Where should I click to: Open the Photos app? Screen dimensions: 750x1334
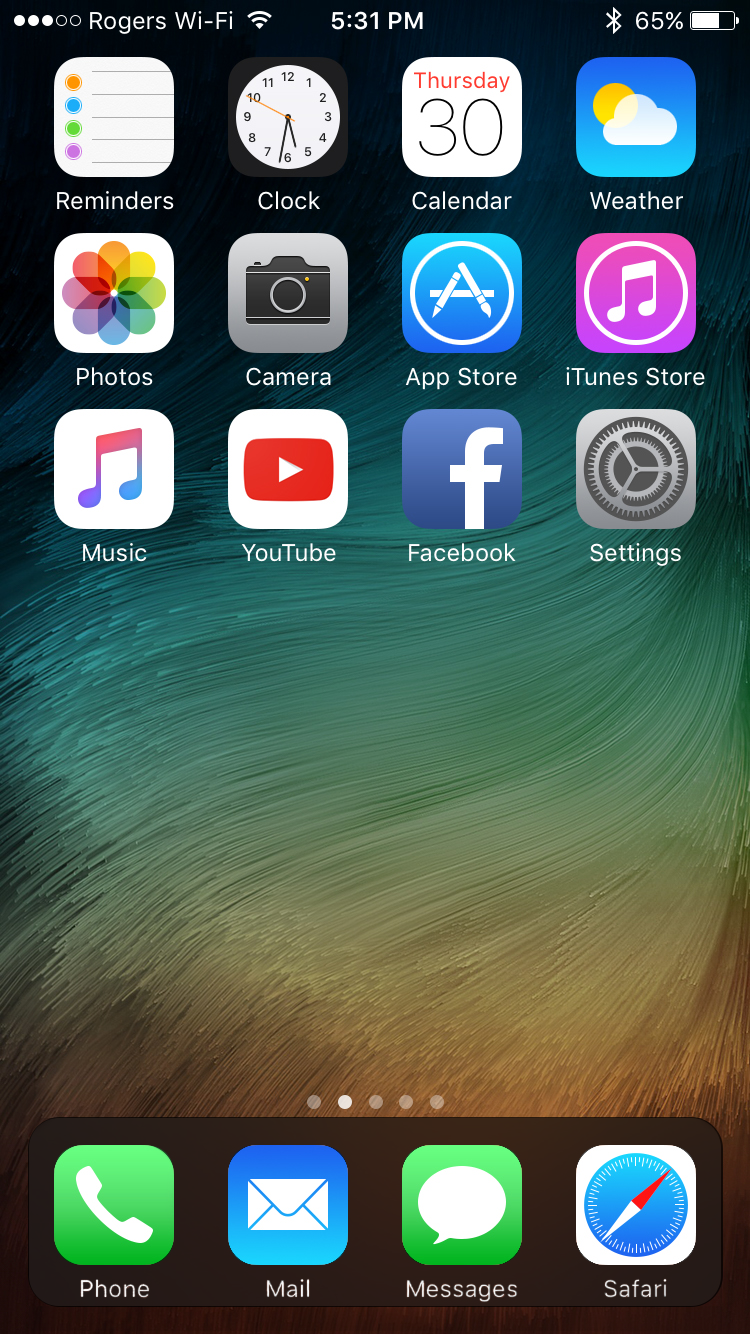click(114, 293)
